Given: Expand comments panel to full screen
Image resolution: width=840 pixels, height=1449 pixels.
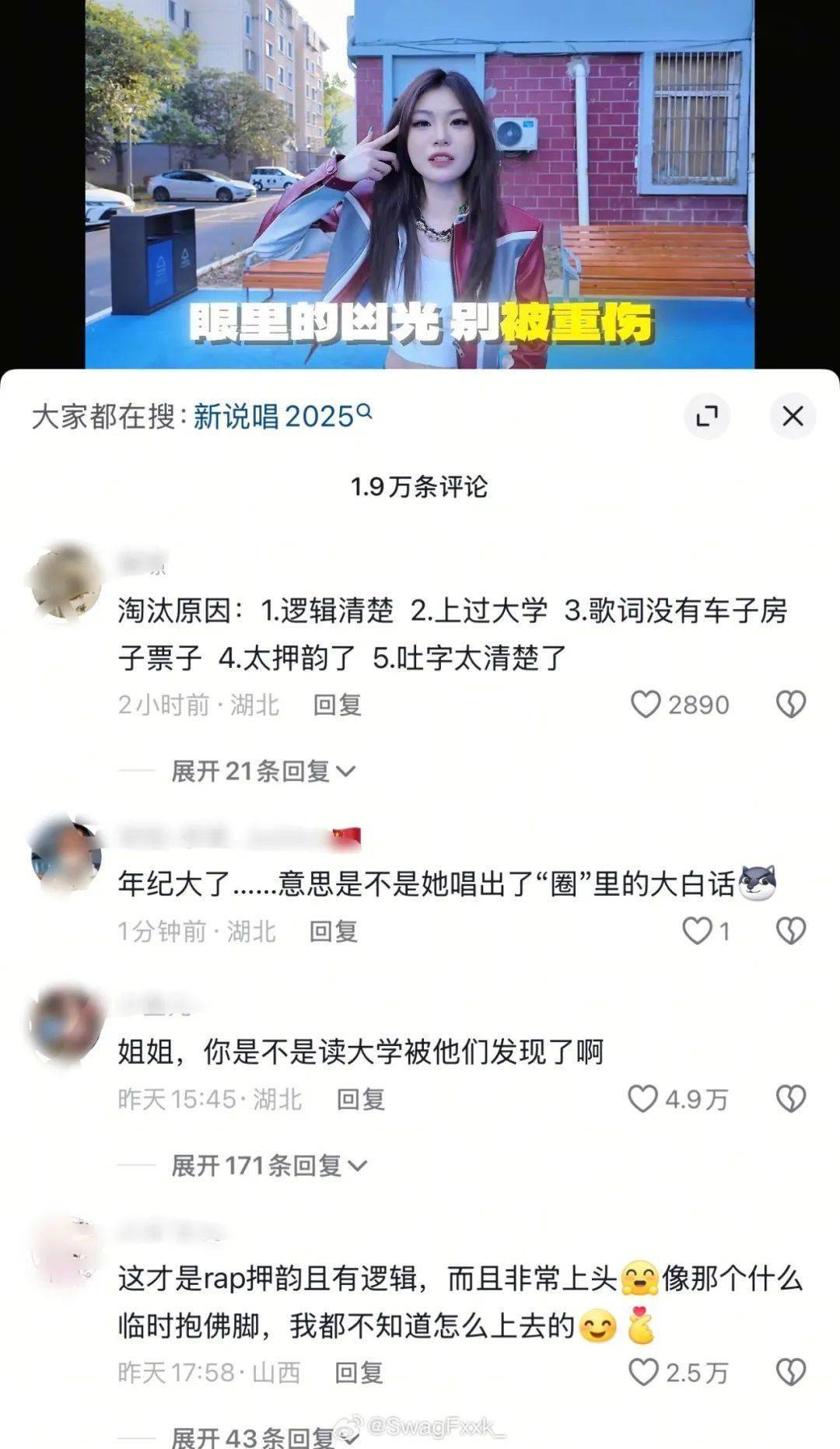Looking at the screenshot, I should coord(706,416).
